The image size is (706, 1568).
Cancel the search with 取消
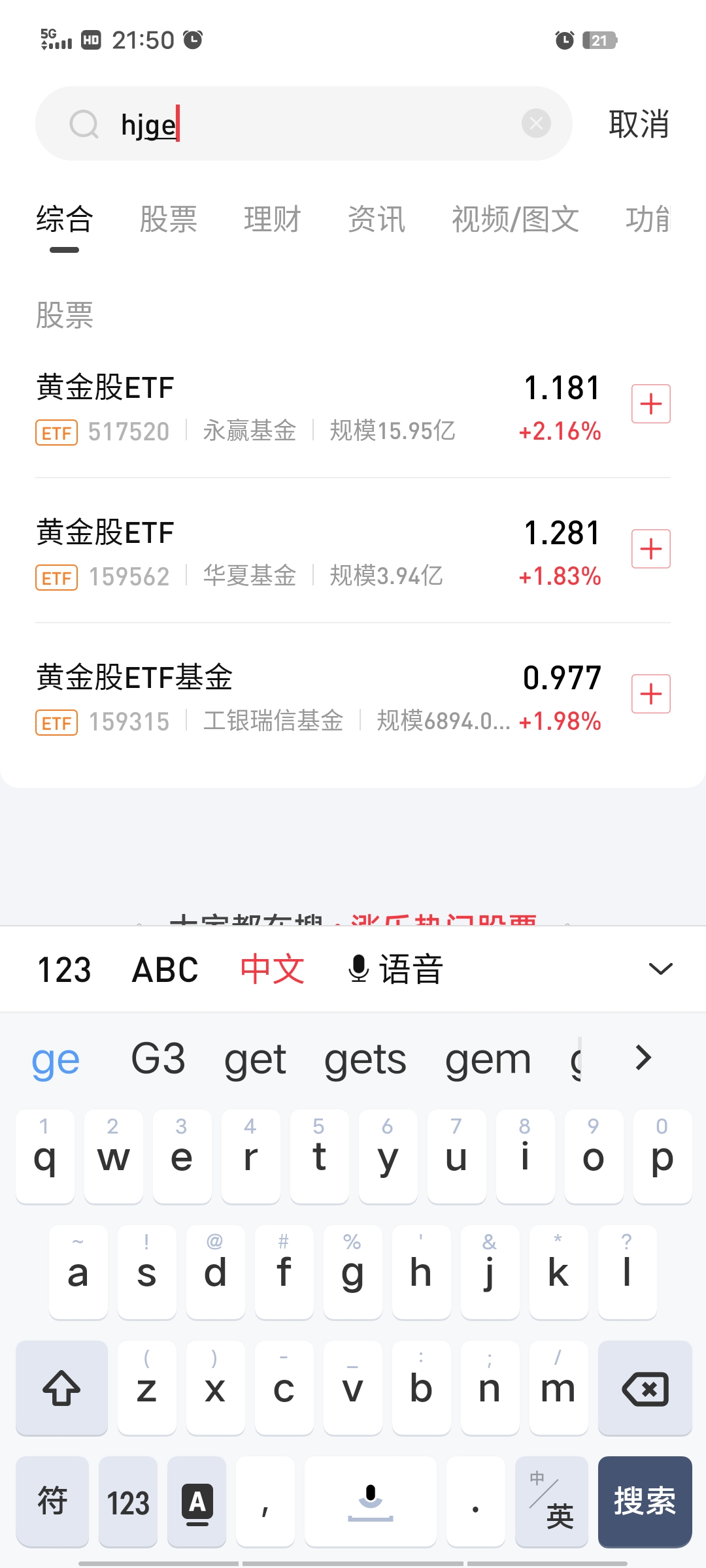[639, 123]
